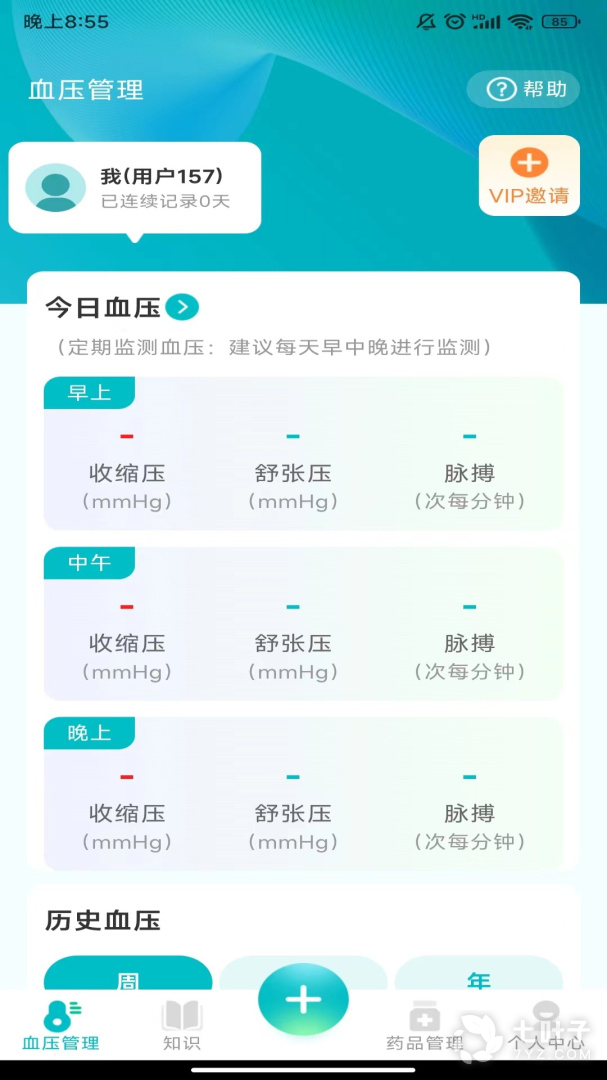Open the 晚上 blood pressure card
Viewport: 607px width, 1080px height.
(303, 794)
